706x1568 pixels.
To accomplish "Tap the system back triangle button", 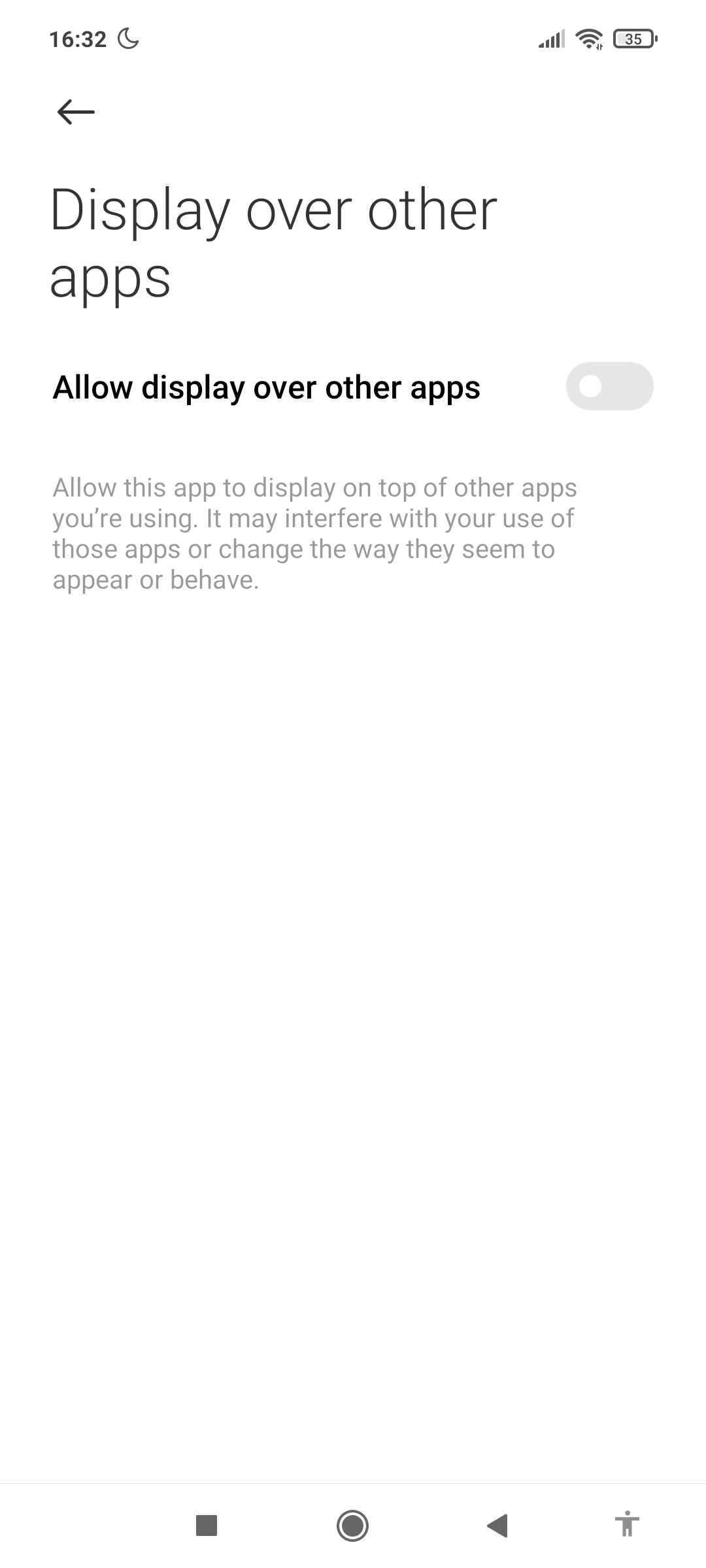I will 498,1526.
